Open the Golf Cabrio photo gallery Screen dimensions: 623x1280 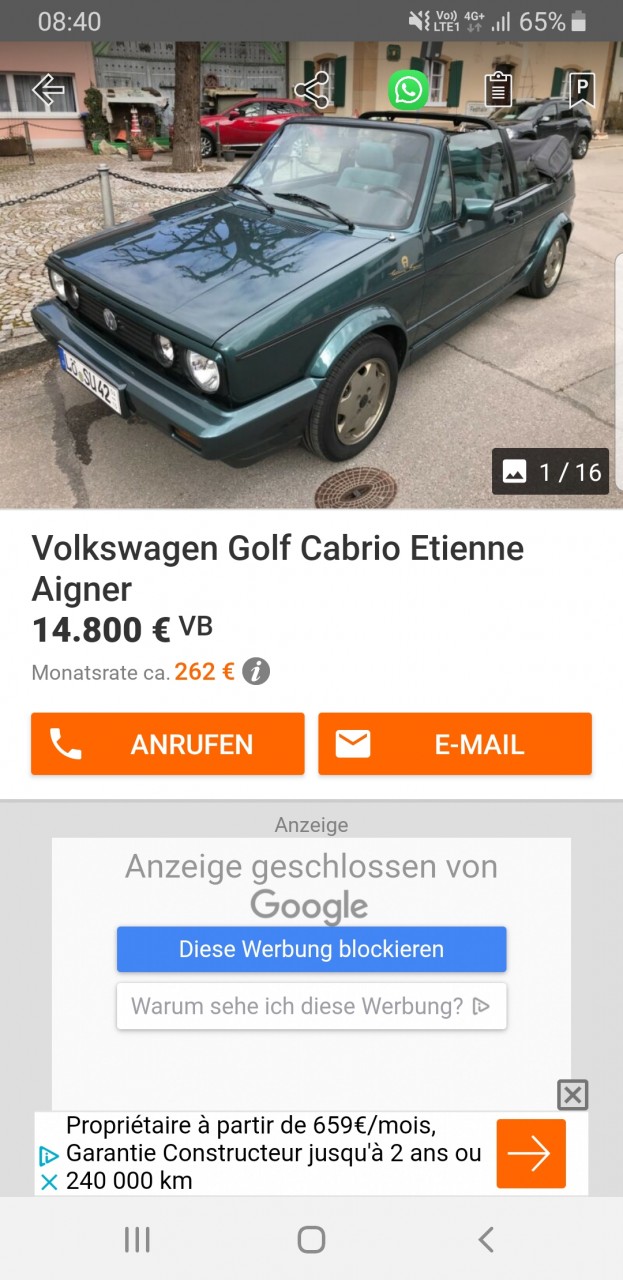(311, 300)
